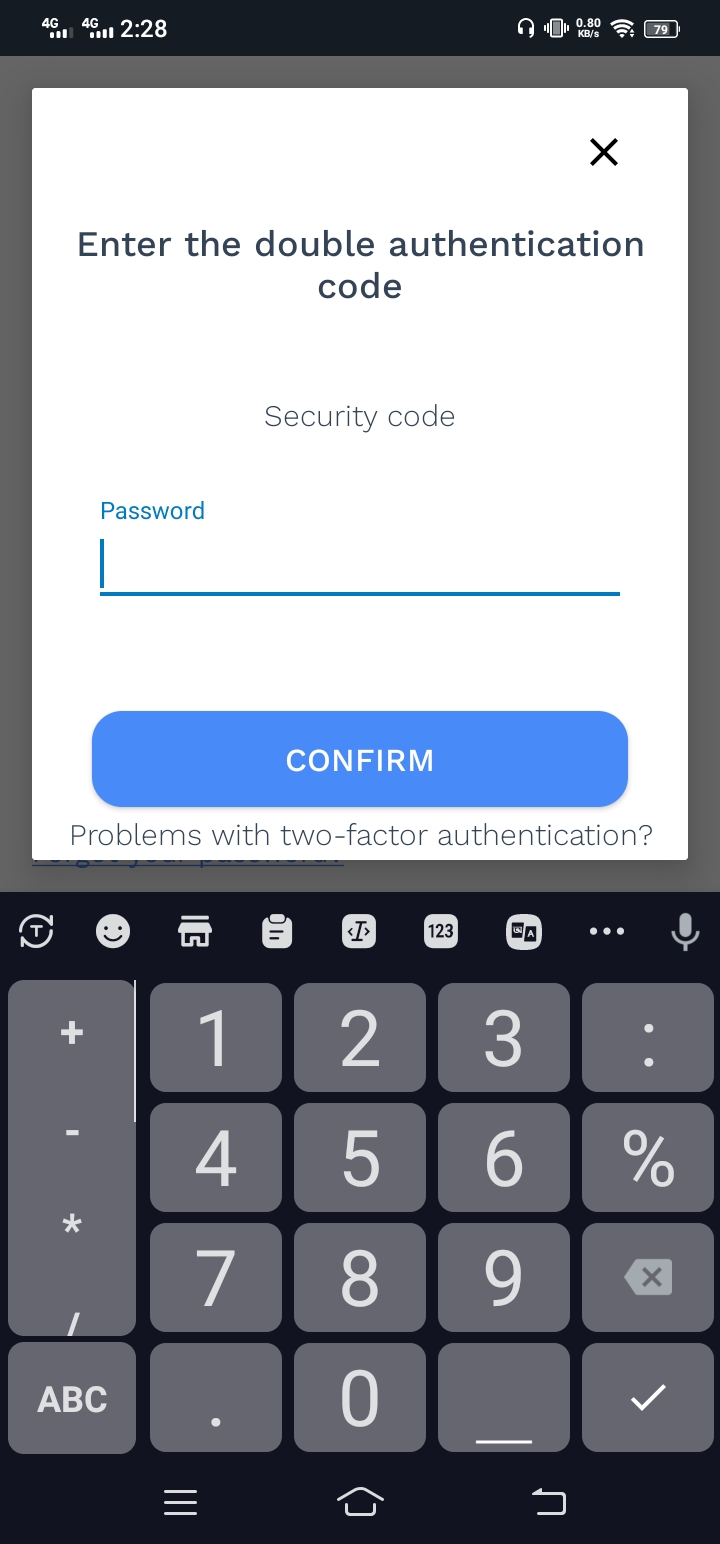Confirm the authentication code
The height and width of the screenshot is (1544, 720).
pos(360,759)
